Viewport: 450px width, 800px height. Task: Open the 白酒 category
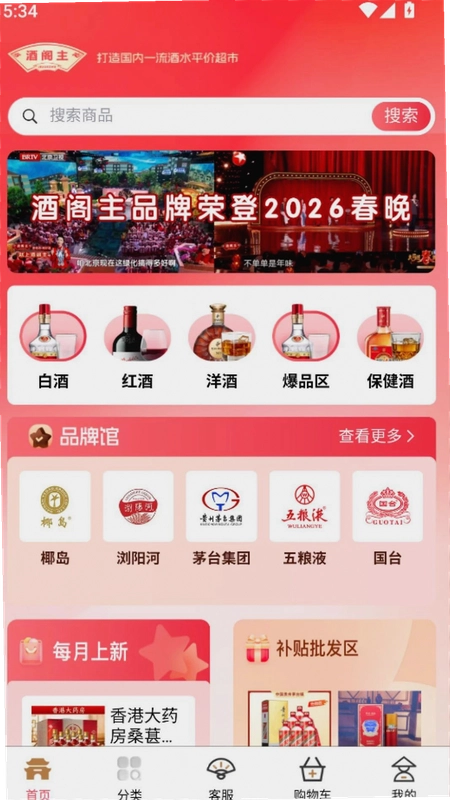53,347
